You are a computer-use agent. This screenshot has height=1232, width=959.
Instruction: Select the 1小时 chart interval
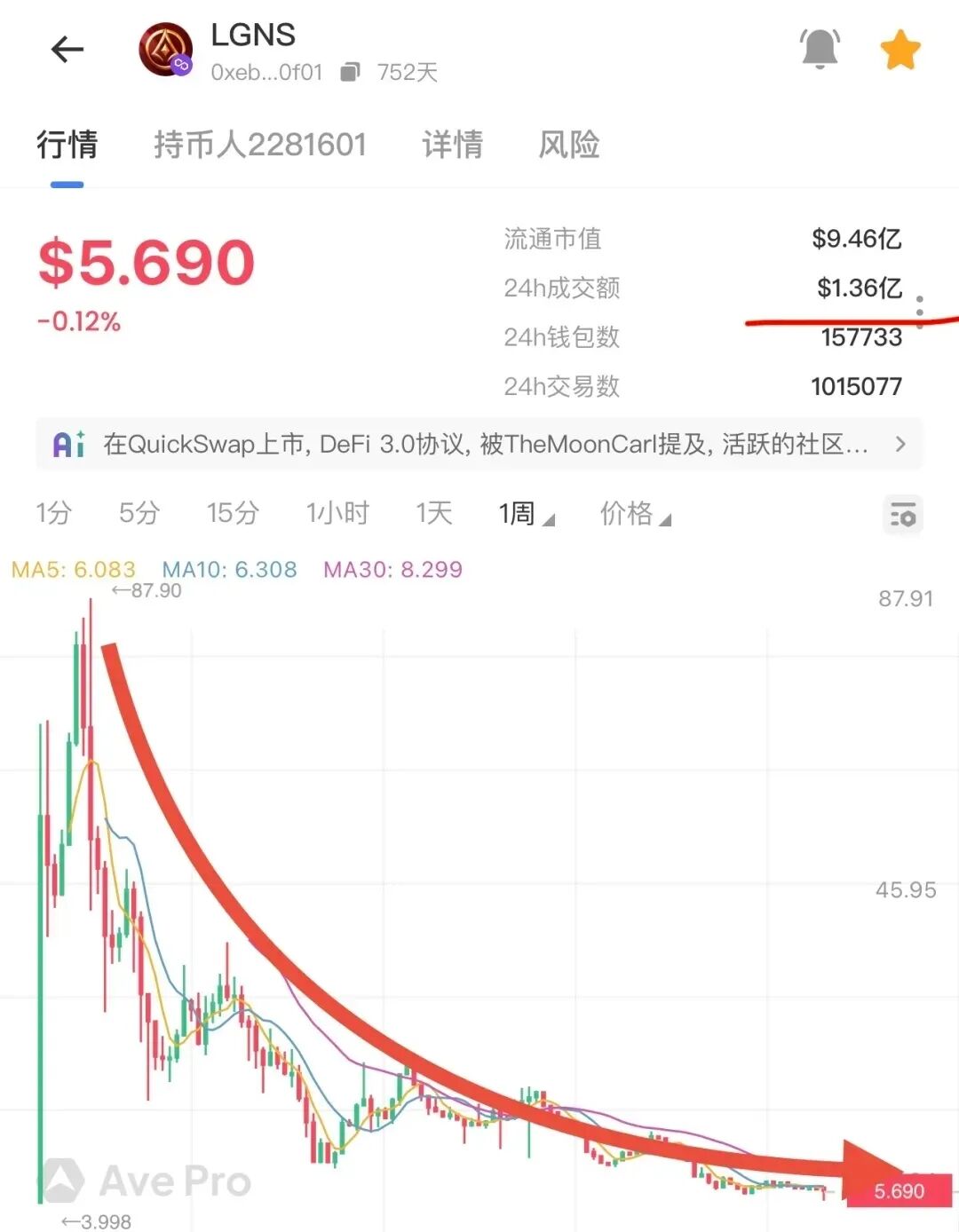337,513
